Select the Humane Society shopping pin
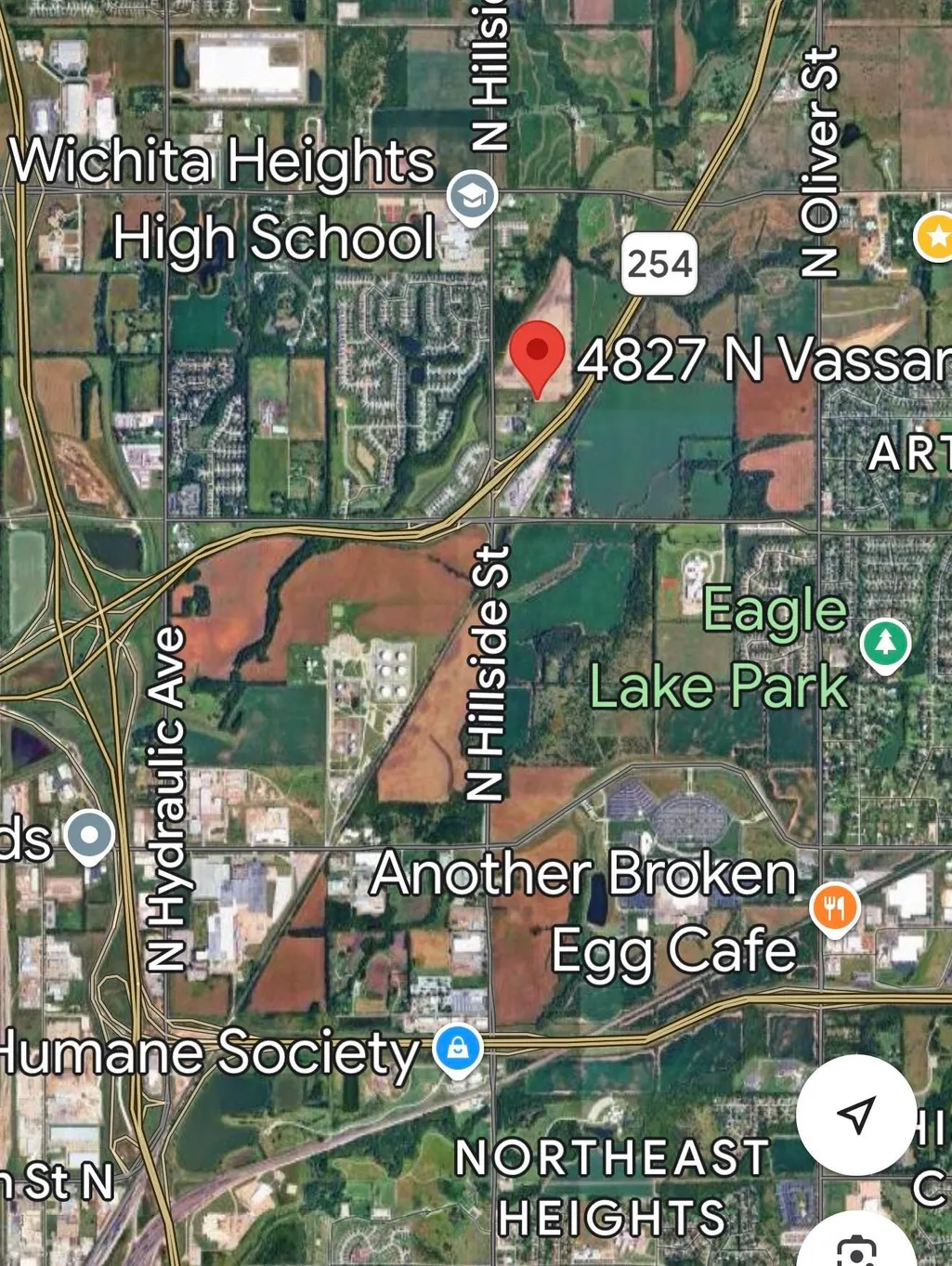Screen dimensions: 952x1266 (458, 1051)
